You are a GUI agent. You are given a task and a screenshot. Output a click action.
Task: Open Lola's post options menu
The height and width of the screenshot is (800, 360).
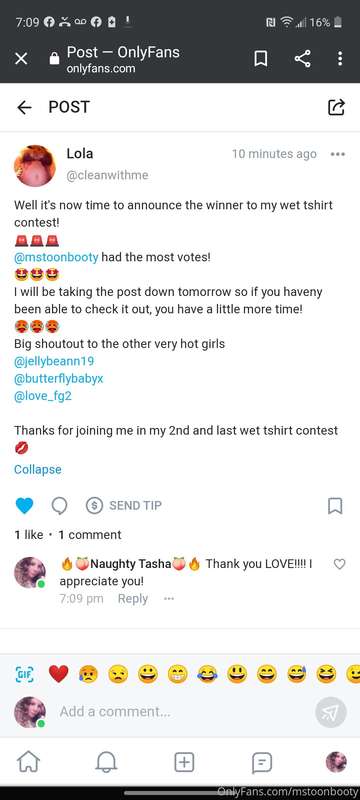338,154
